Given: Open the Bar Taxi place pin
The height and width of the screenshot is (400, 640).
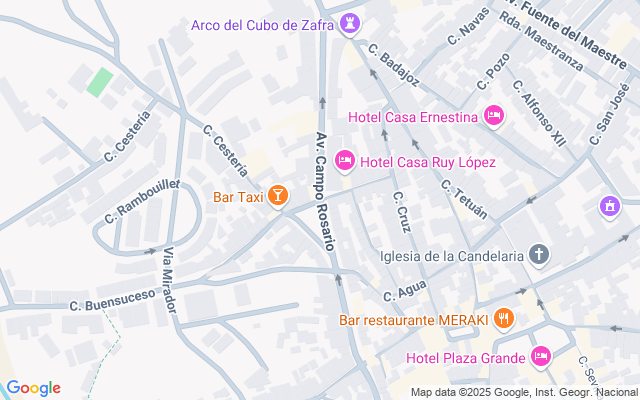Looking at the screenshot, I should pyautogui.click(x=278, y=197).
